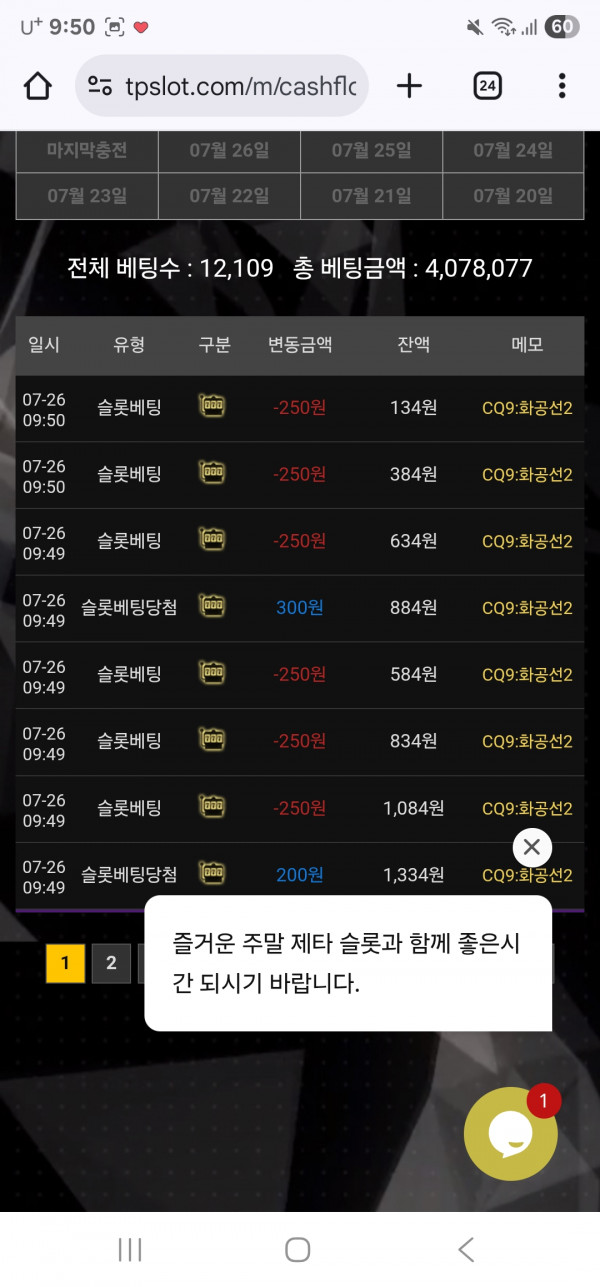
Task: Filter history by 07월 21일
Action: coord(371,196)
